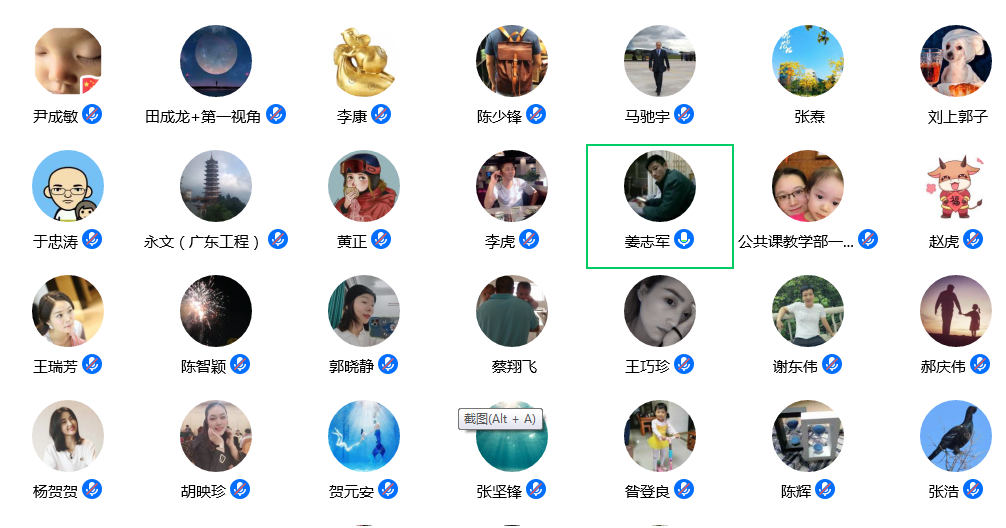Select participant 谢东伟

tap(808, 312)
